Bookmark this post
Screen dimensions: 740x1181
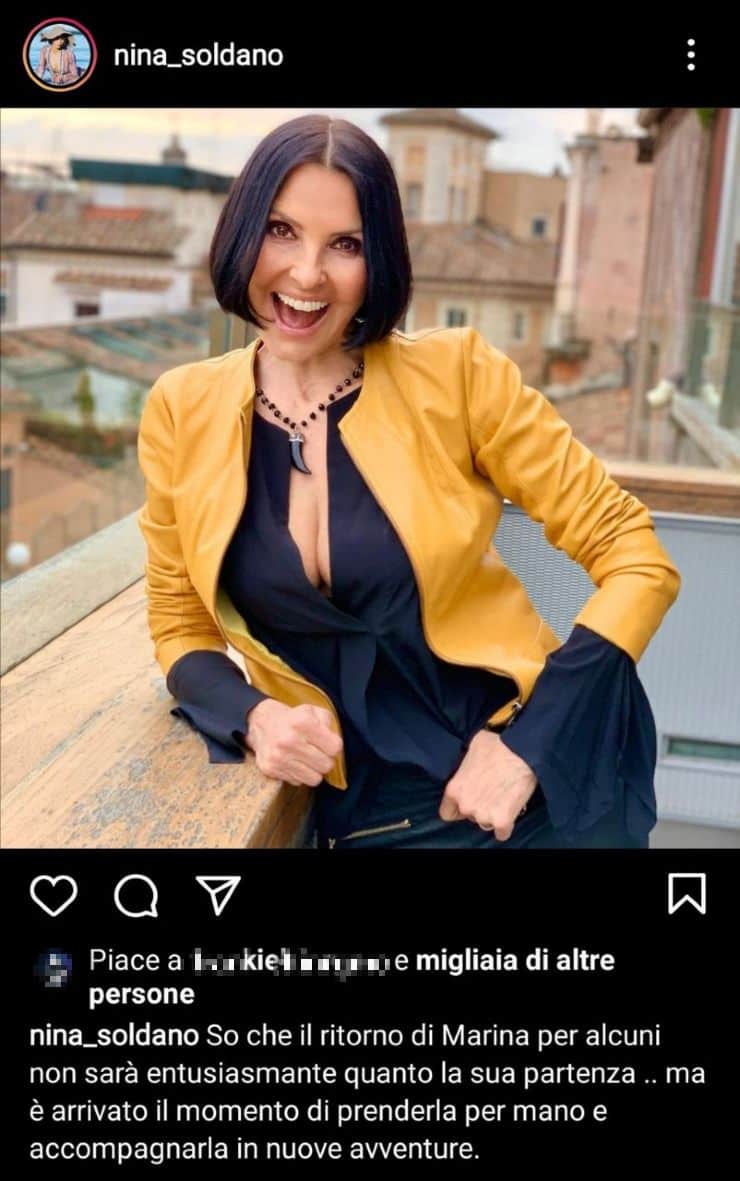coord(687,894)
